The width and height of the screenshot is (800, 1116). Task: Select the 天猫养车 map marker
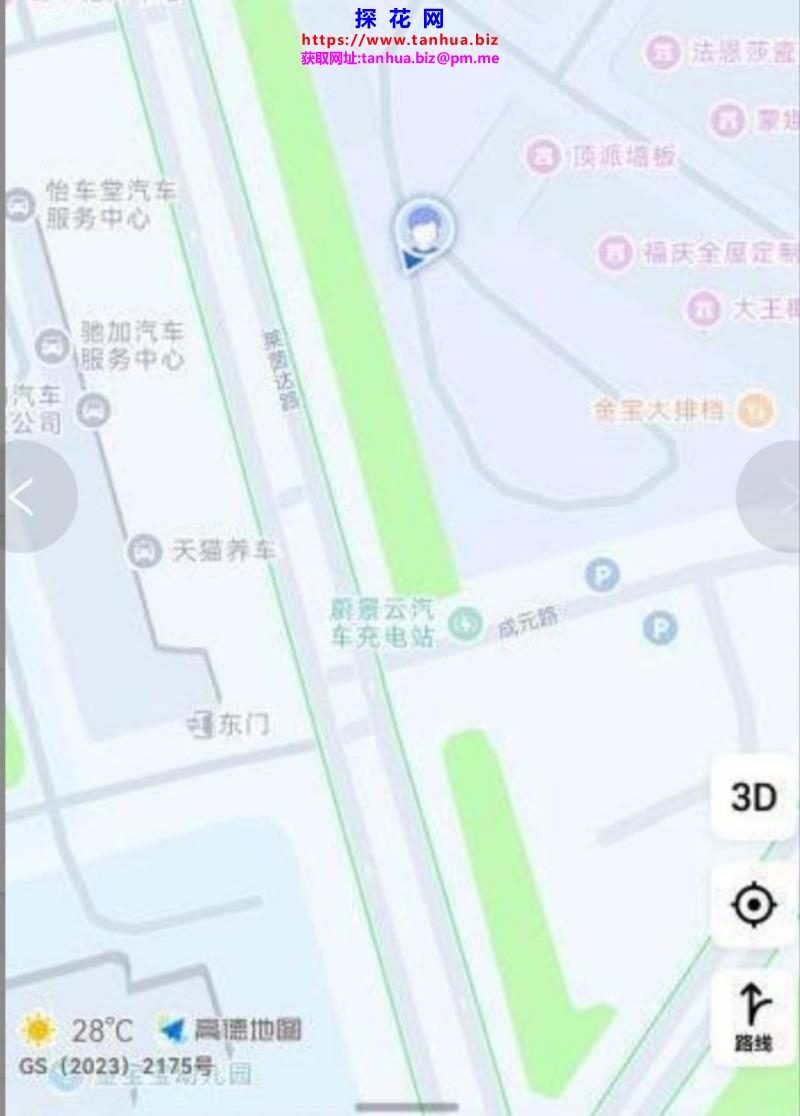145,550
